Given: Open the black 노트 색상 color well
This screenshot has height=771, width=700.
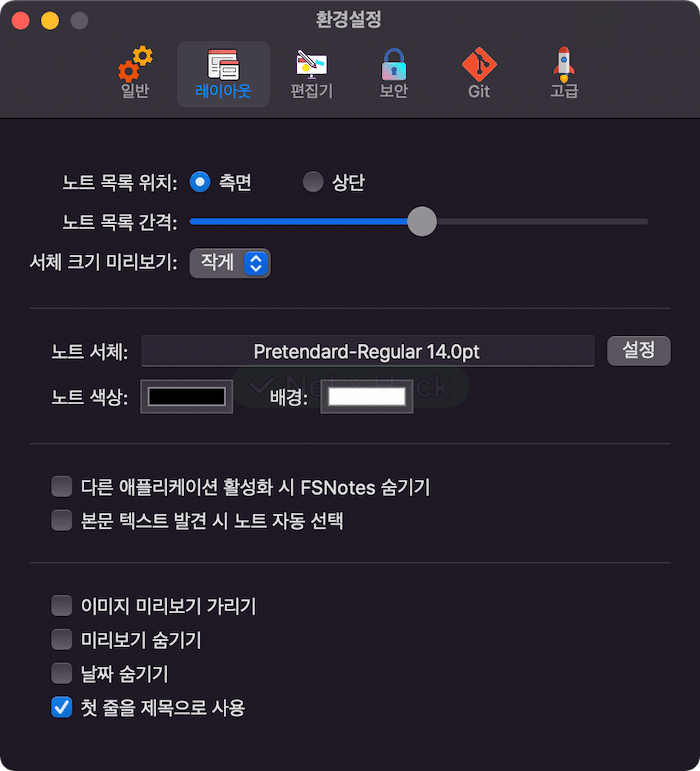Looking at the screenshot, I should click(x=187, y=396).
